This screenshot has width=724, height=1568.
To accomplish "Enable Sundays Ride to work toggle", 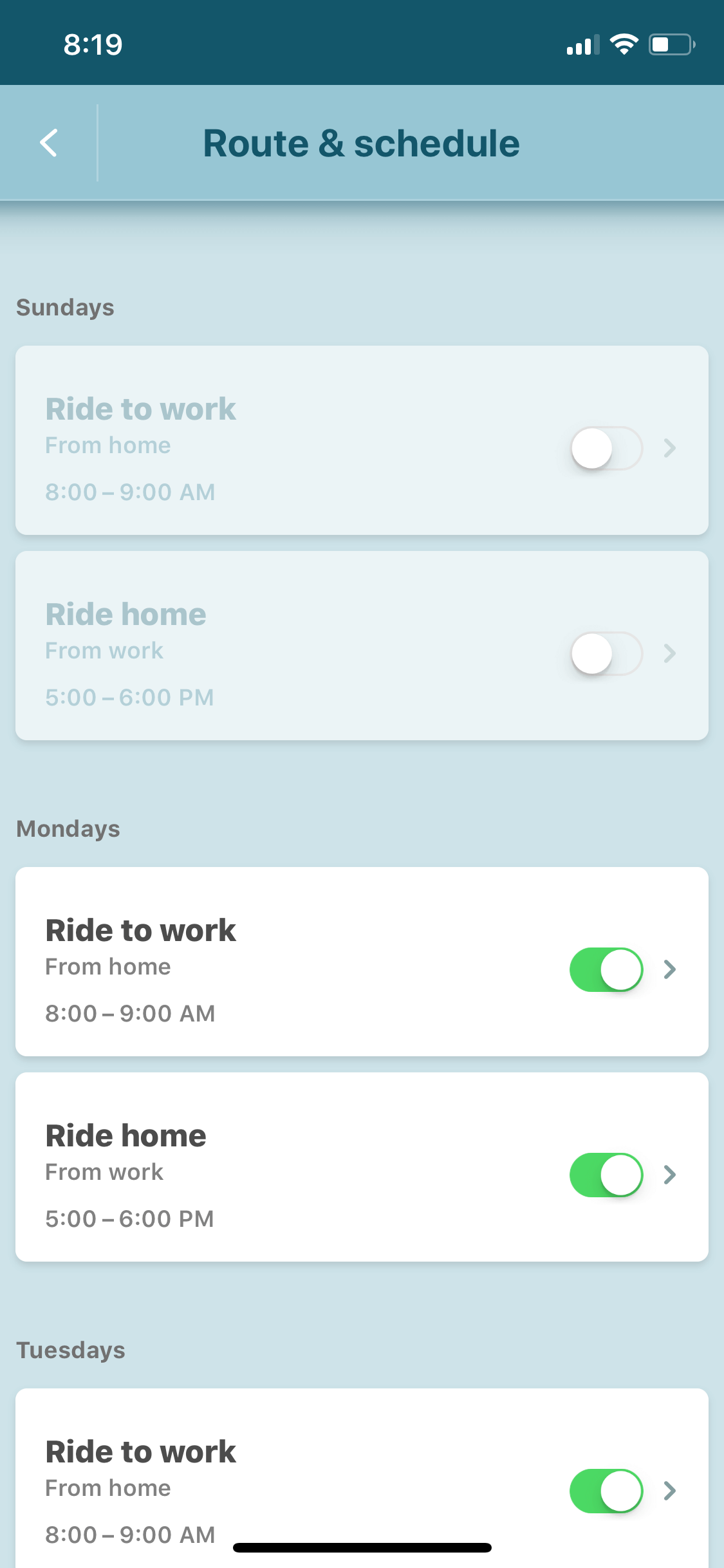I will click(x=606, y=448).
